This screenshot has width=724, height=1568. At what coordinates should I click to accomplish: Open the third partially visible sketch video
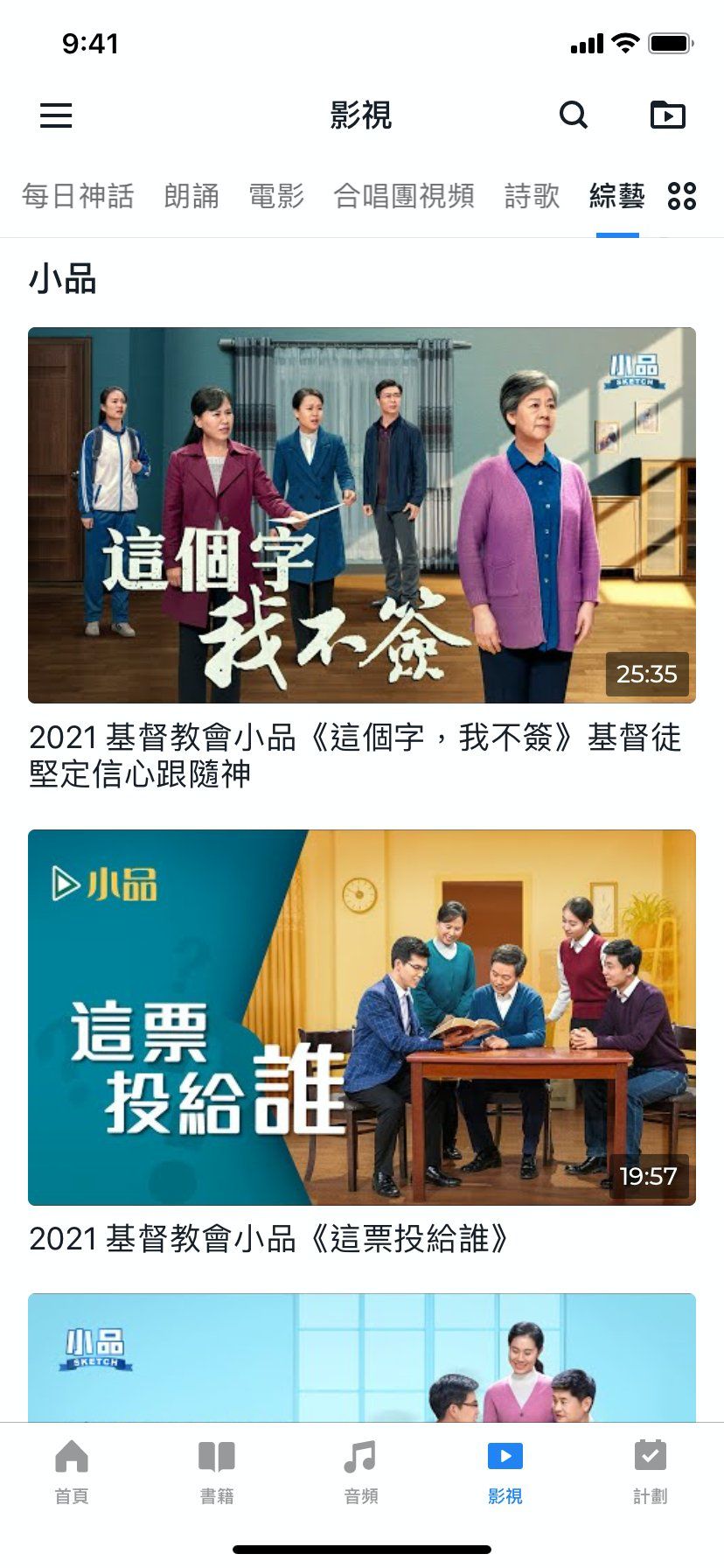362,1356
